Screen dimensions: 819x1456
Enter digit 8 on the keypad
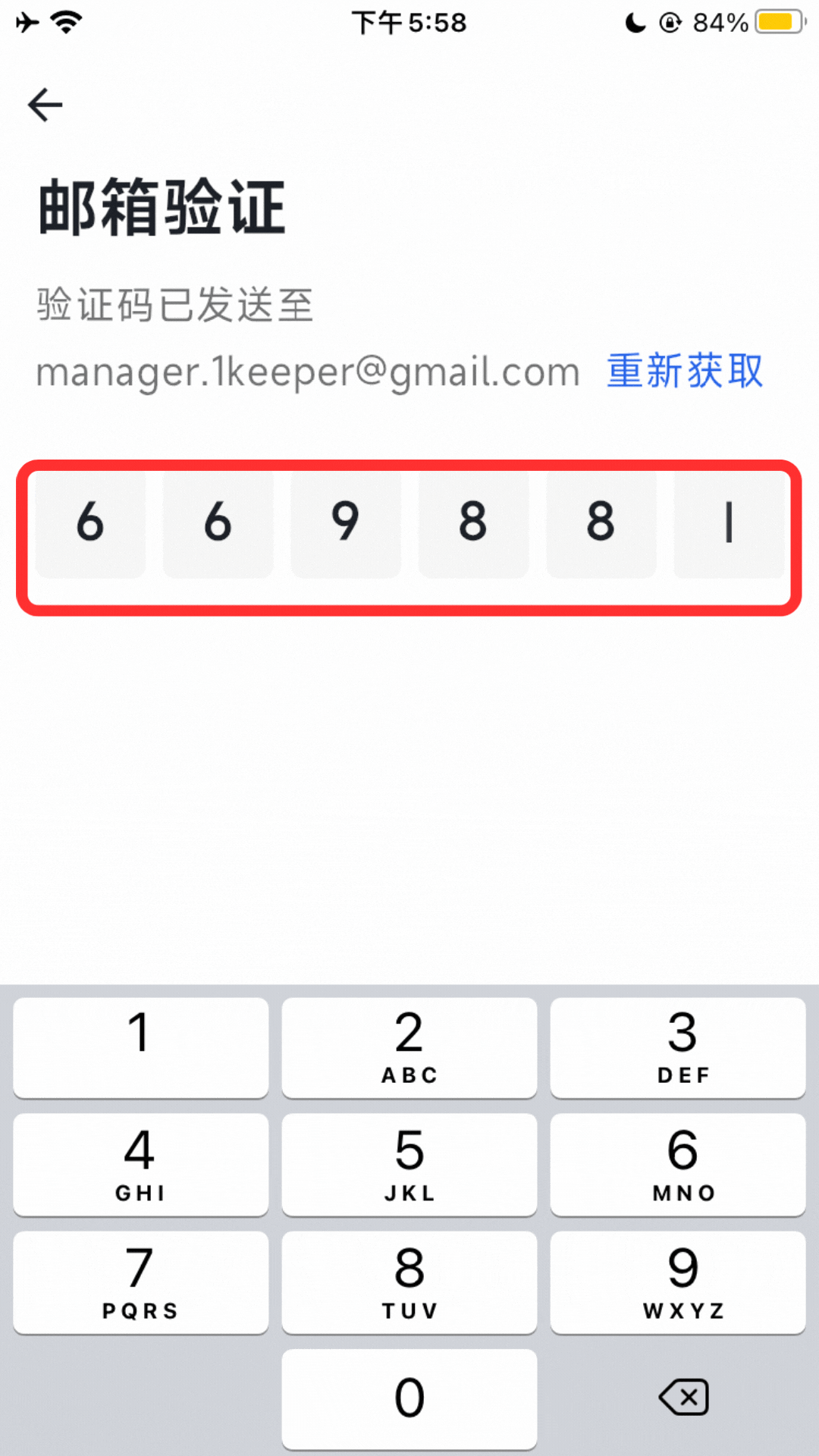409,1282
